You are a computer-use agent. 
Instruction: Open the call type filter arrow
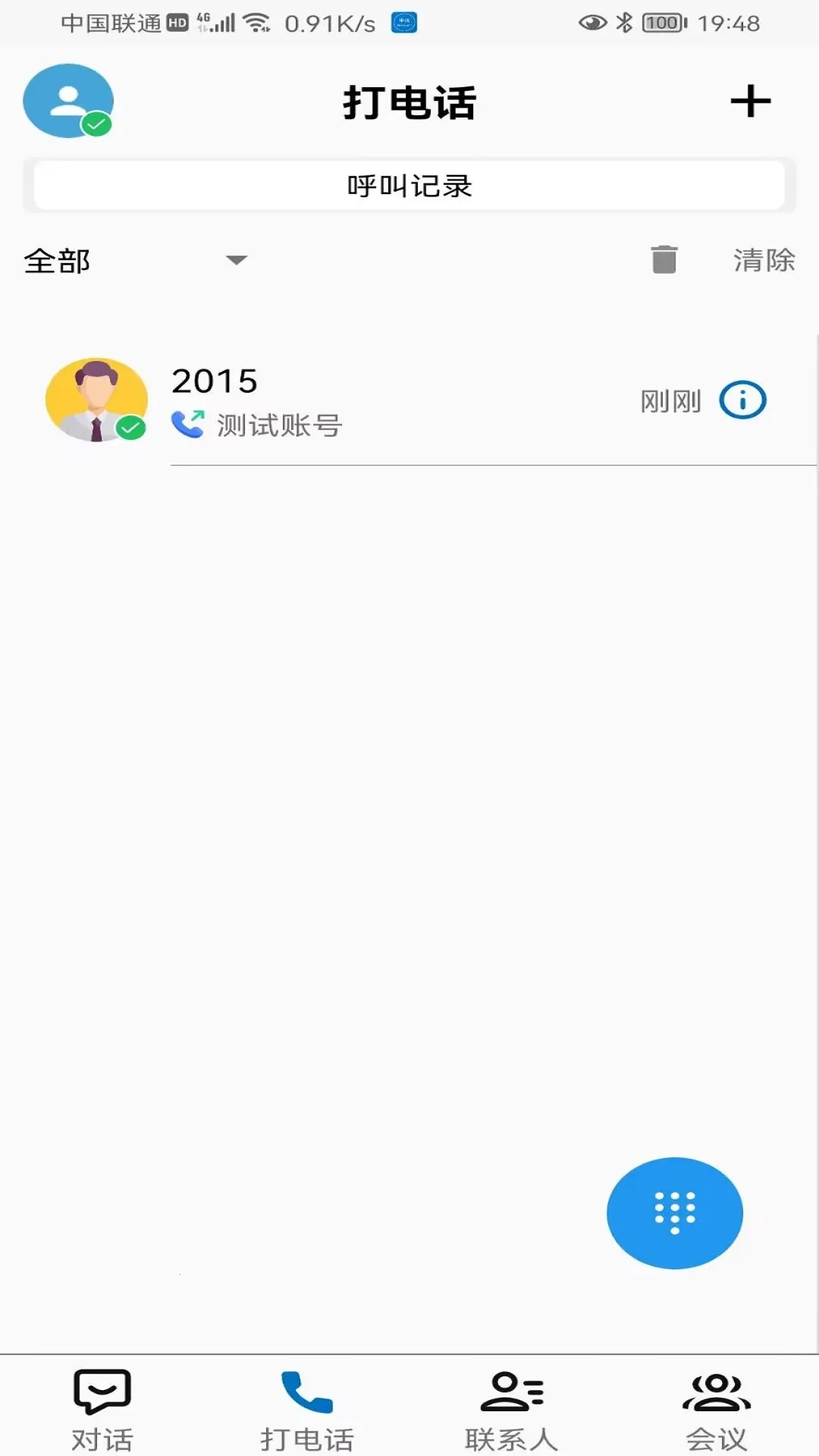click(237, 260)
